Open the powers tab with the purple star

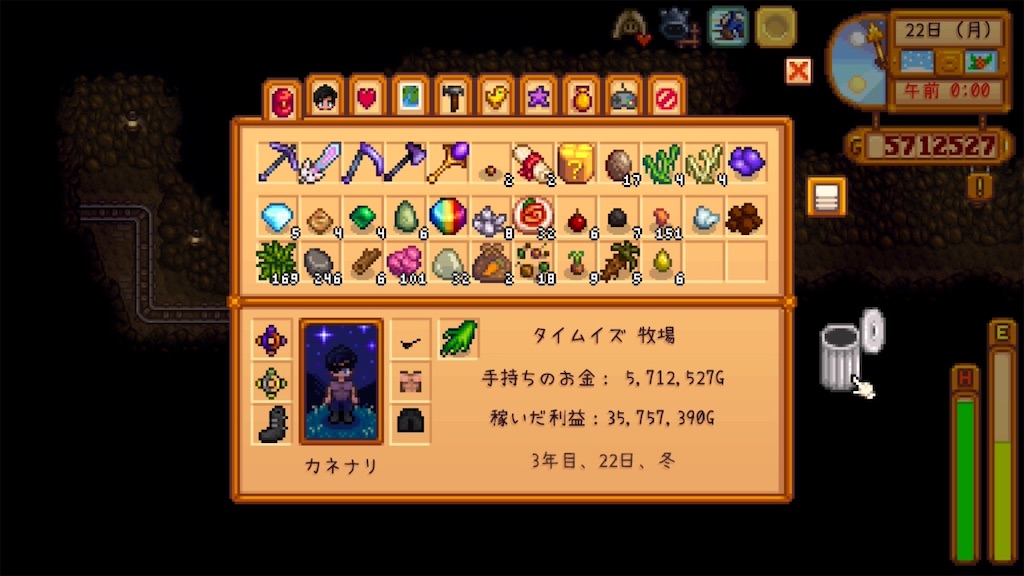pos(538,98)
